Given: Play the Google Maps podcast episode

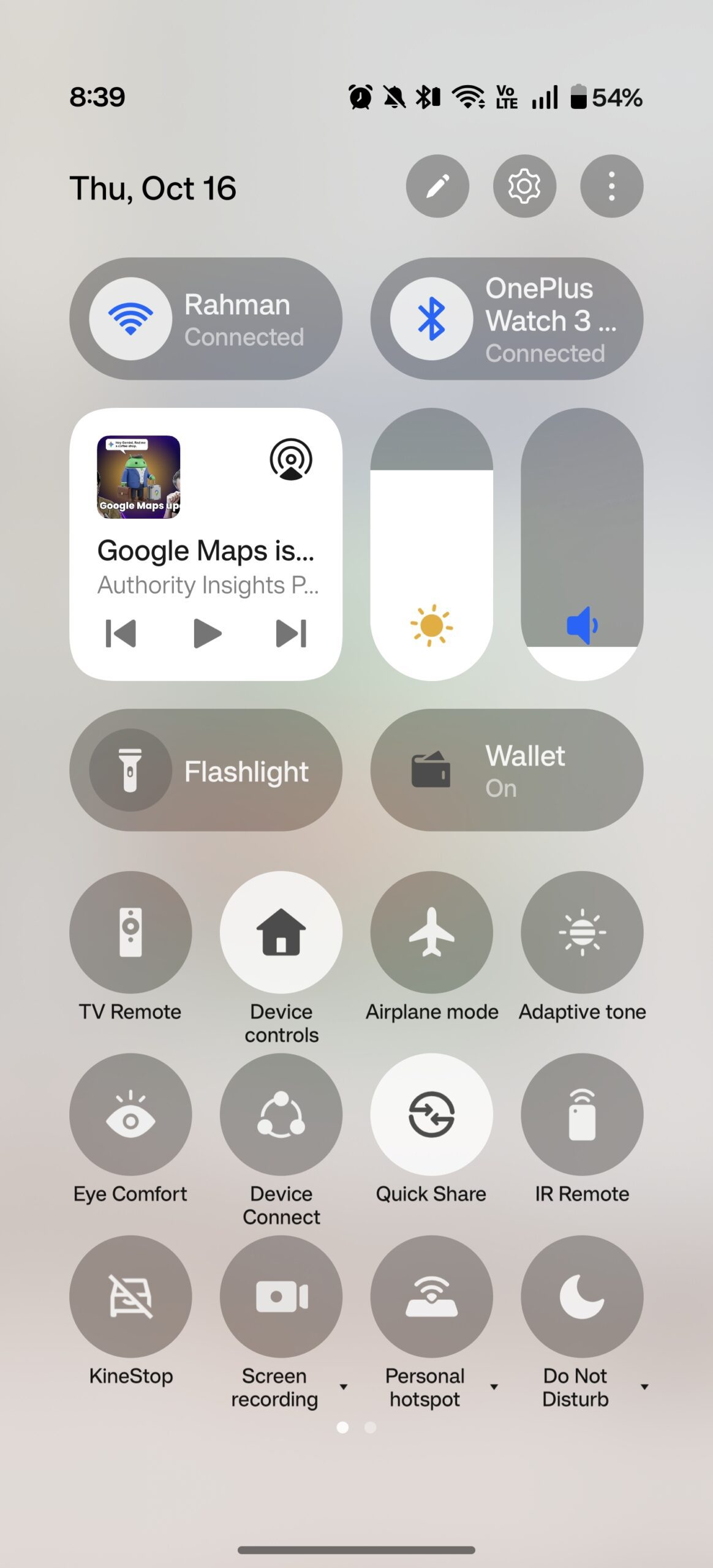Looking at the screenshot, I should pyautogui.click(x=206, y=633).
